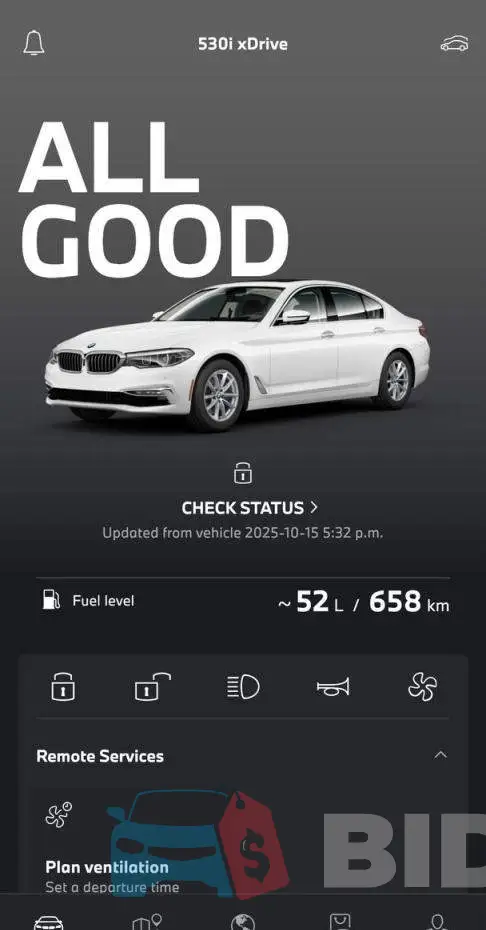
Task: Switch to the profile tab
Action: click(437, 922)
